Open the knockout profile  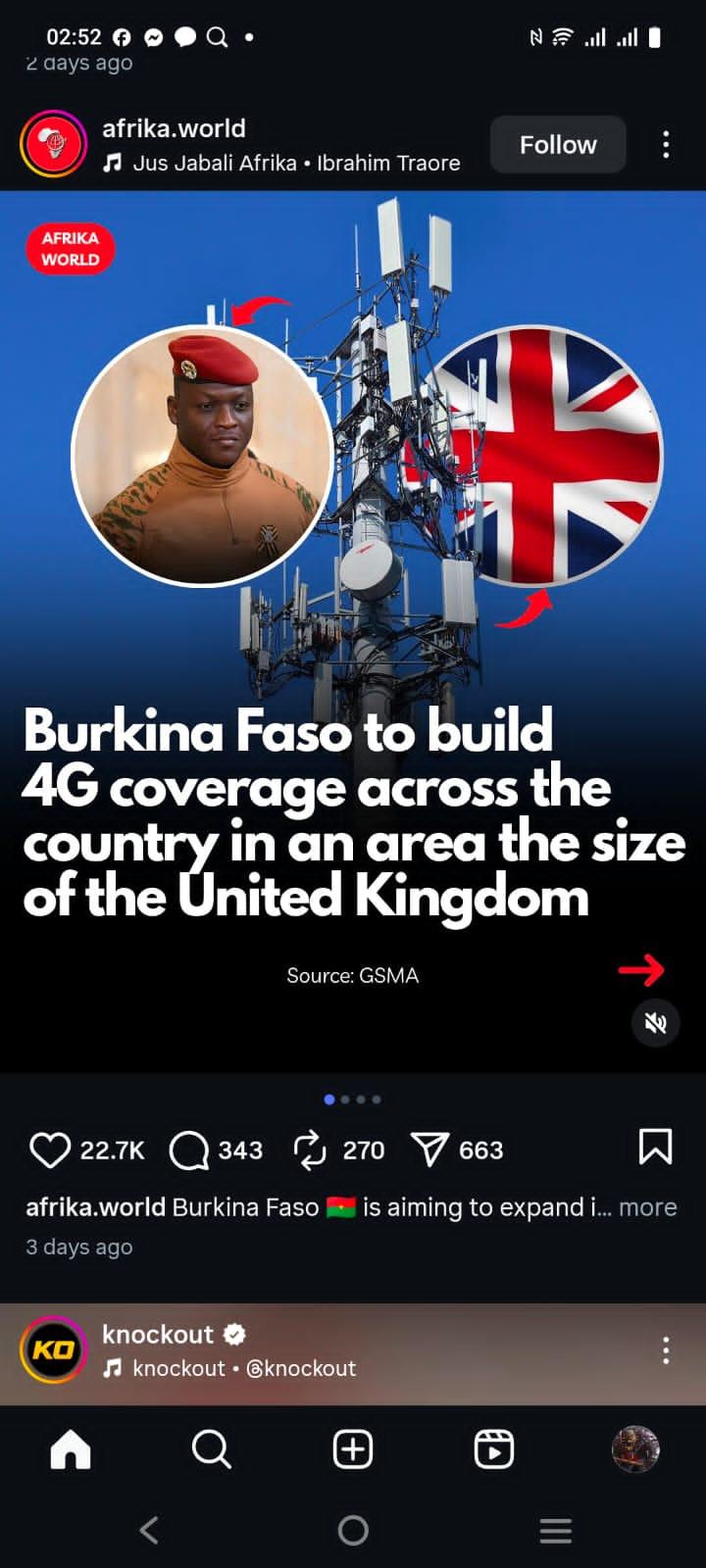[x=54, y=1350]
